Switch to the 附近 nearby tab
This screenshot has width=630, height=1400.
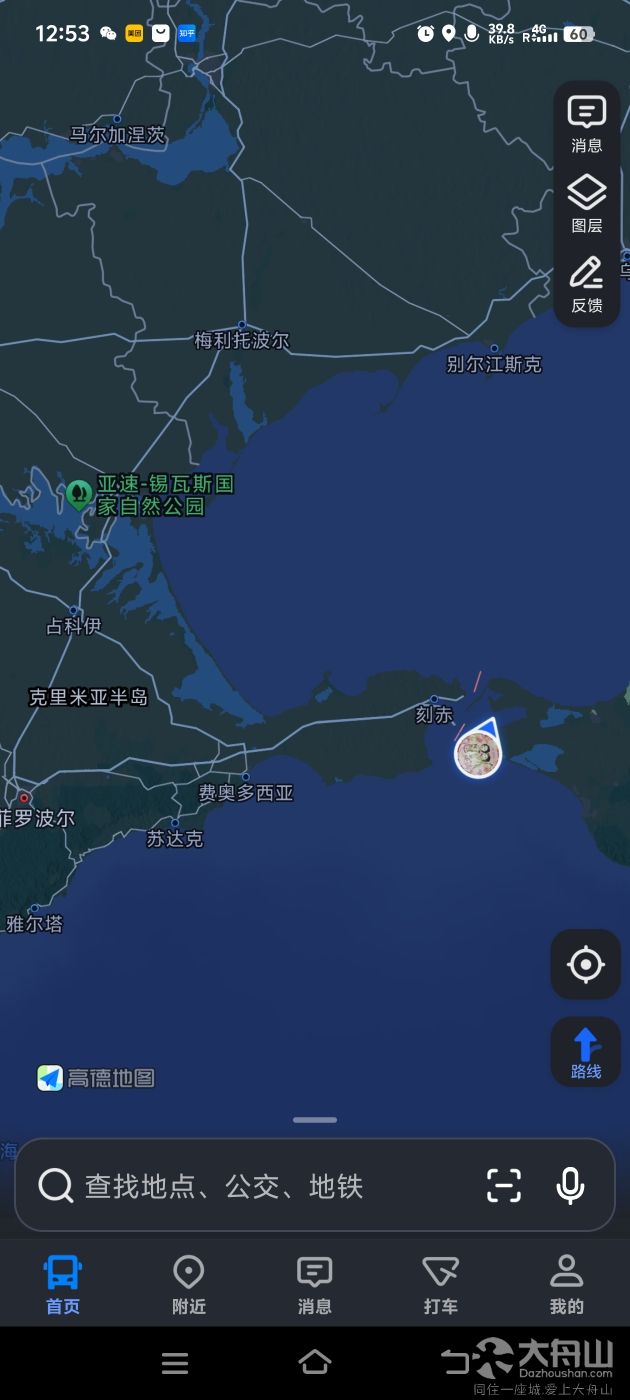188,1284
